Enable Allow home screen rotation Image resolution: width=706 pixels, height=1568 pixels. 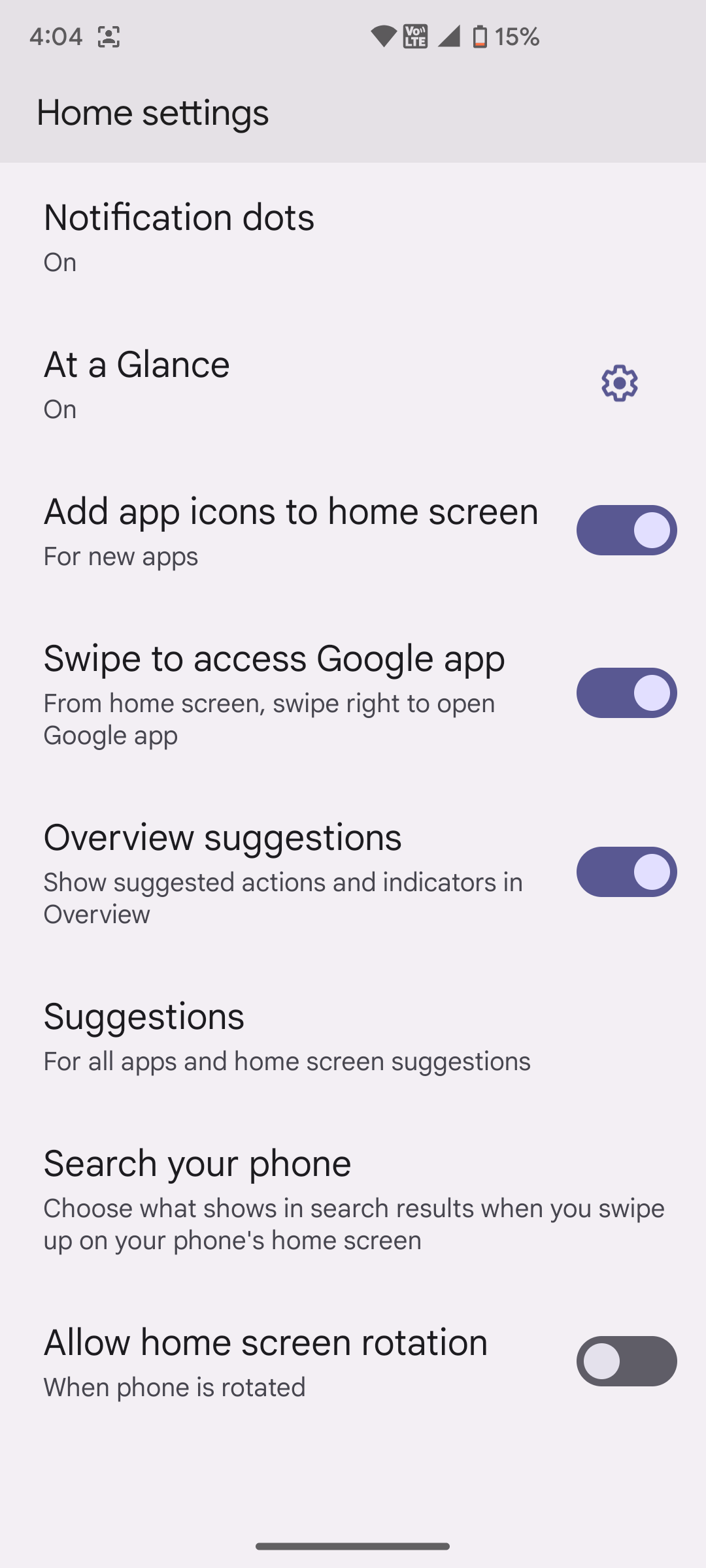pos(626,1361)
